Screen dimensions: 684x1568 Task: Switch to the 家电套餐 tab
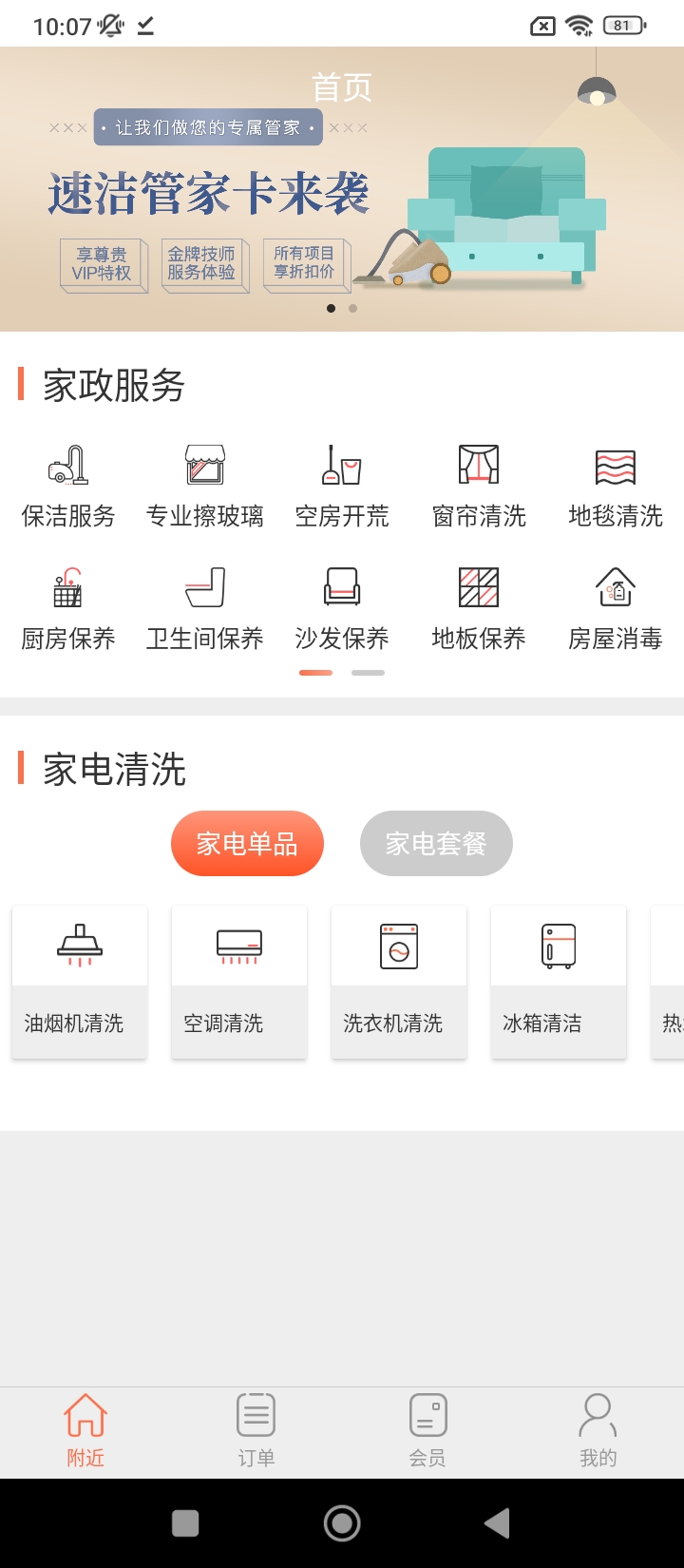[436, 843]
